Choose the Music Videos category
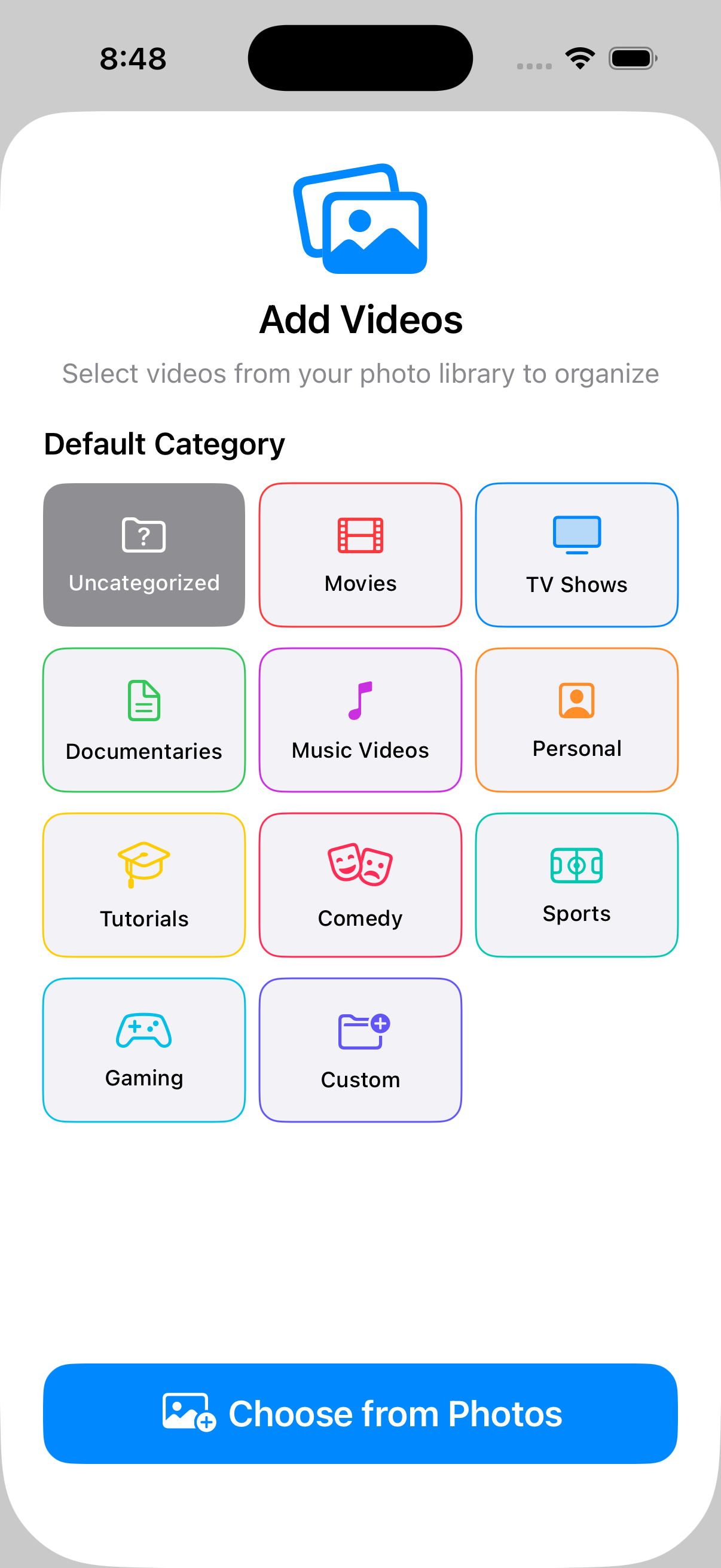 tap(360, 719)
